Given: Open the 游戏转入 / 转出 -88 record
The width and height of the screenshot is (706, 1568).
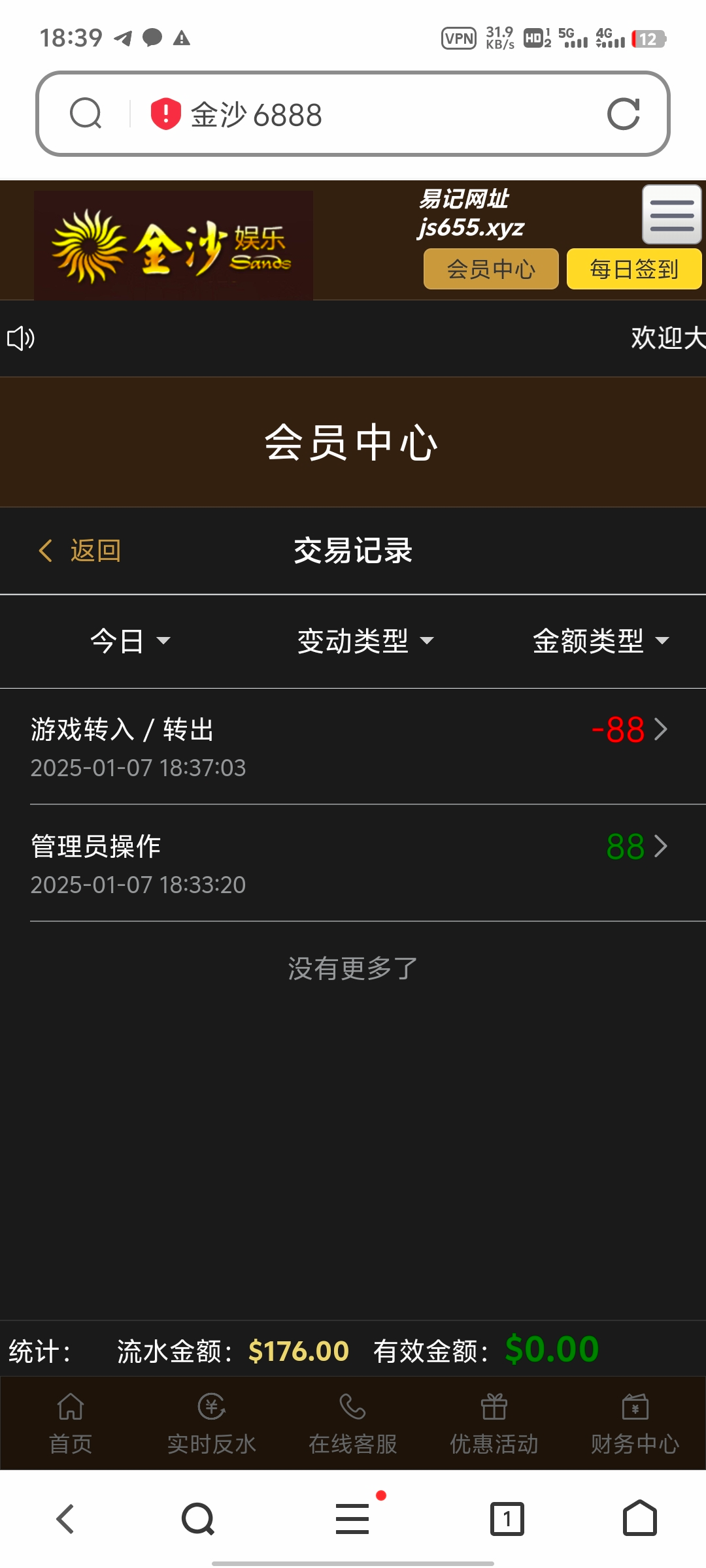Looking at the screenshot, I should click(353, 746).
